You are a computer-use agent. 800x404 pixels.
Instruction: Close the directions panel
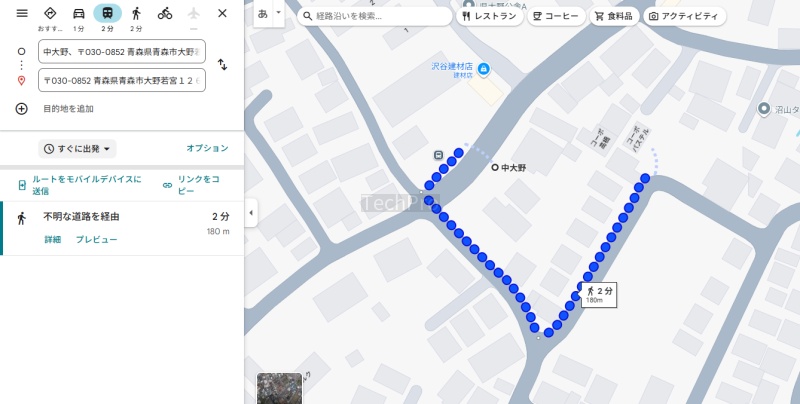(x=222, y=13)
